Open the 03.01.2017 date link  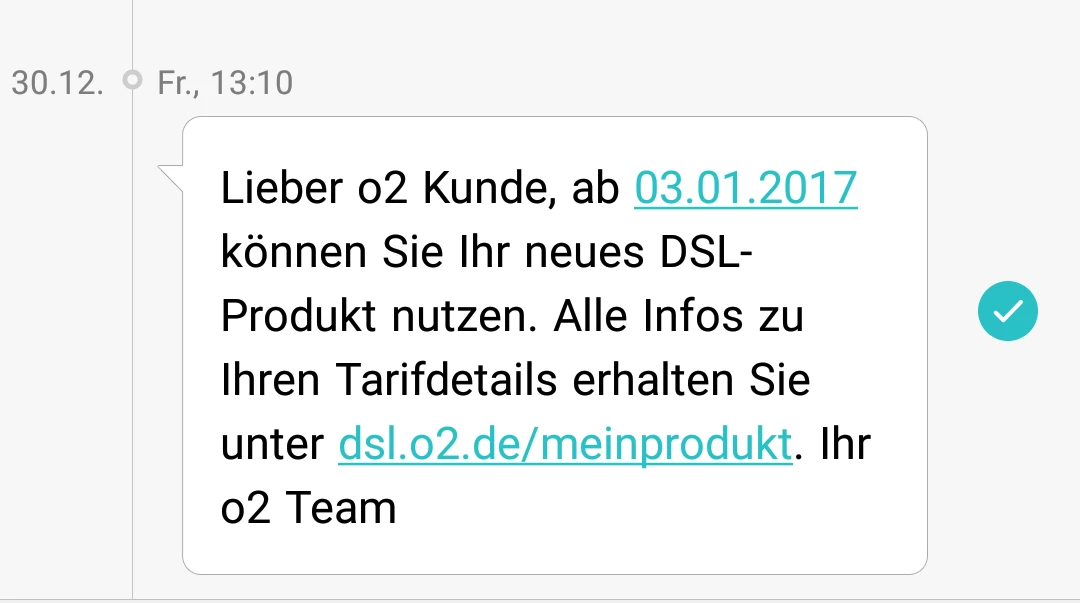point(746,189)
